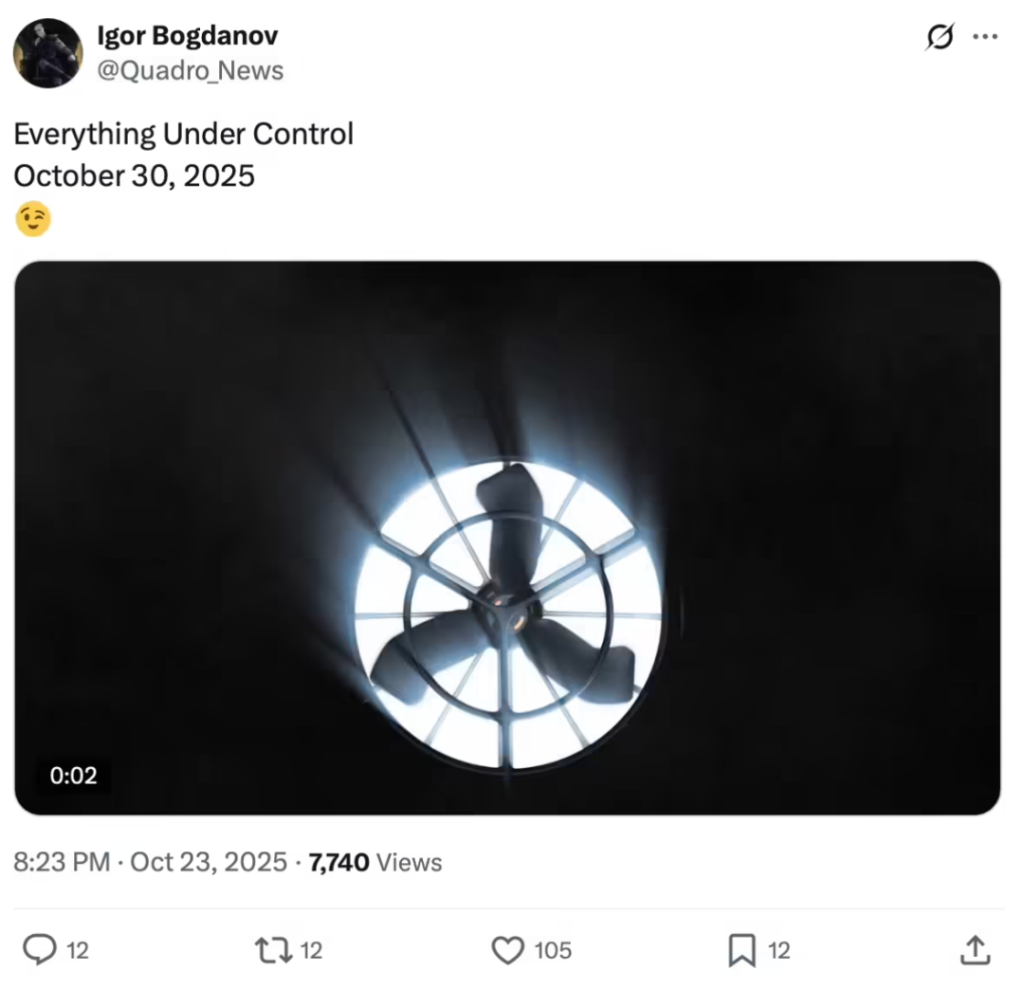Viewport: 1024px width, 989px height.
Task: Like the Everything Under Control post
Action: tap(509, 949)
